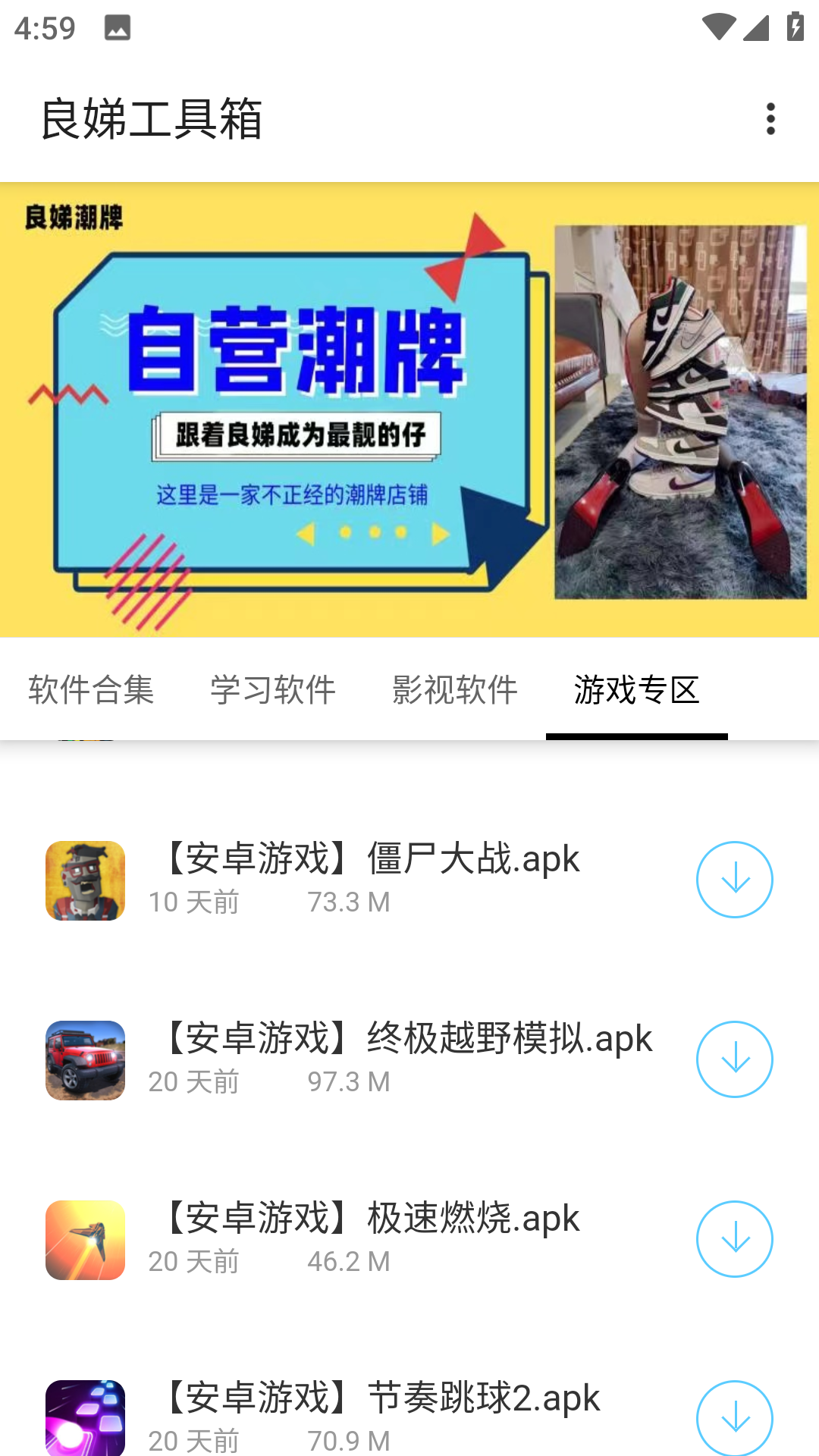
Task: Download 僵尸大战.apk
Action: (734, 880)
